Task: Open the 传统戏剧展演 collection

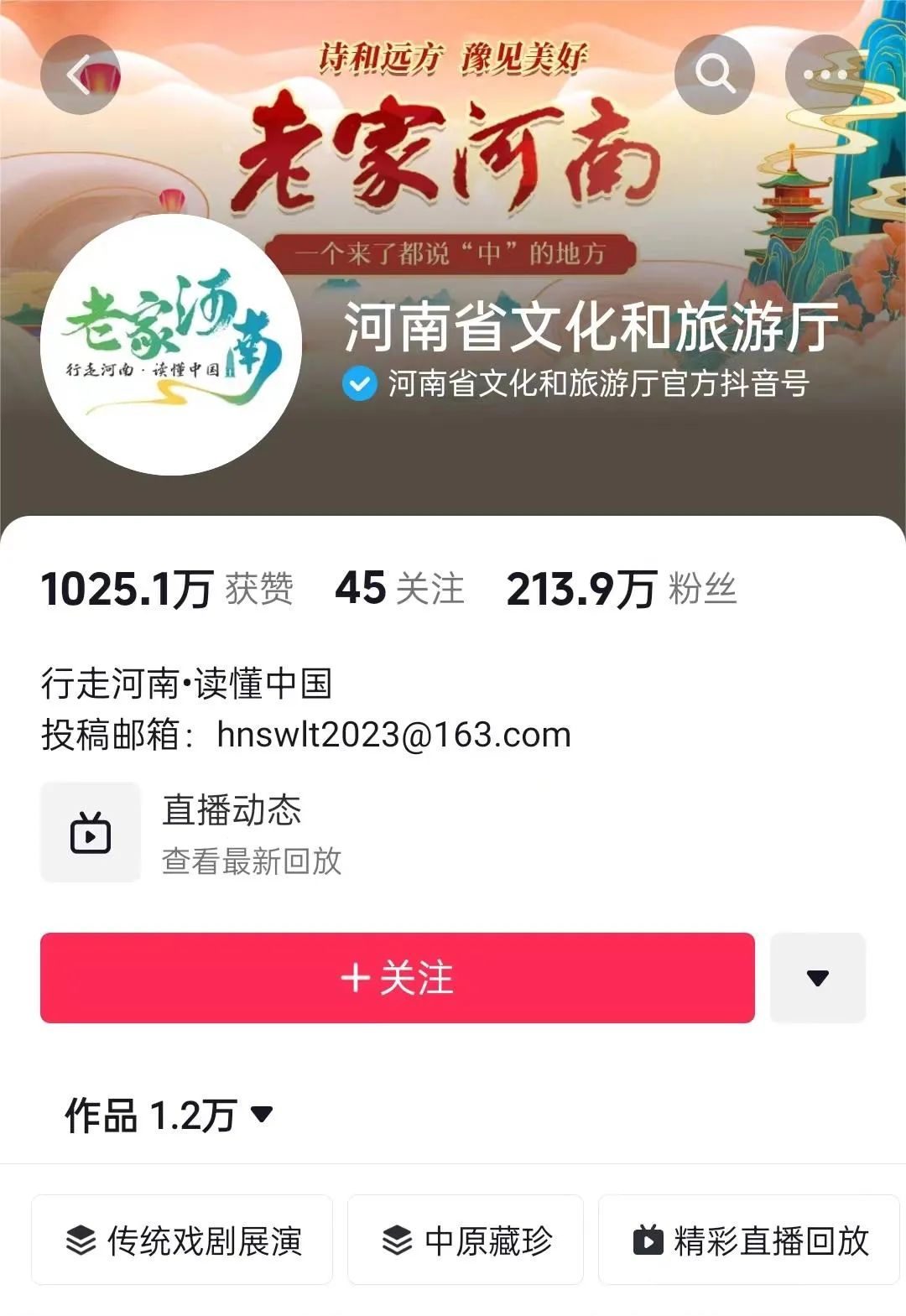Action: pos(183,1241)
